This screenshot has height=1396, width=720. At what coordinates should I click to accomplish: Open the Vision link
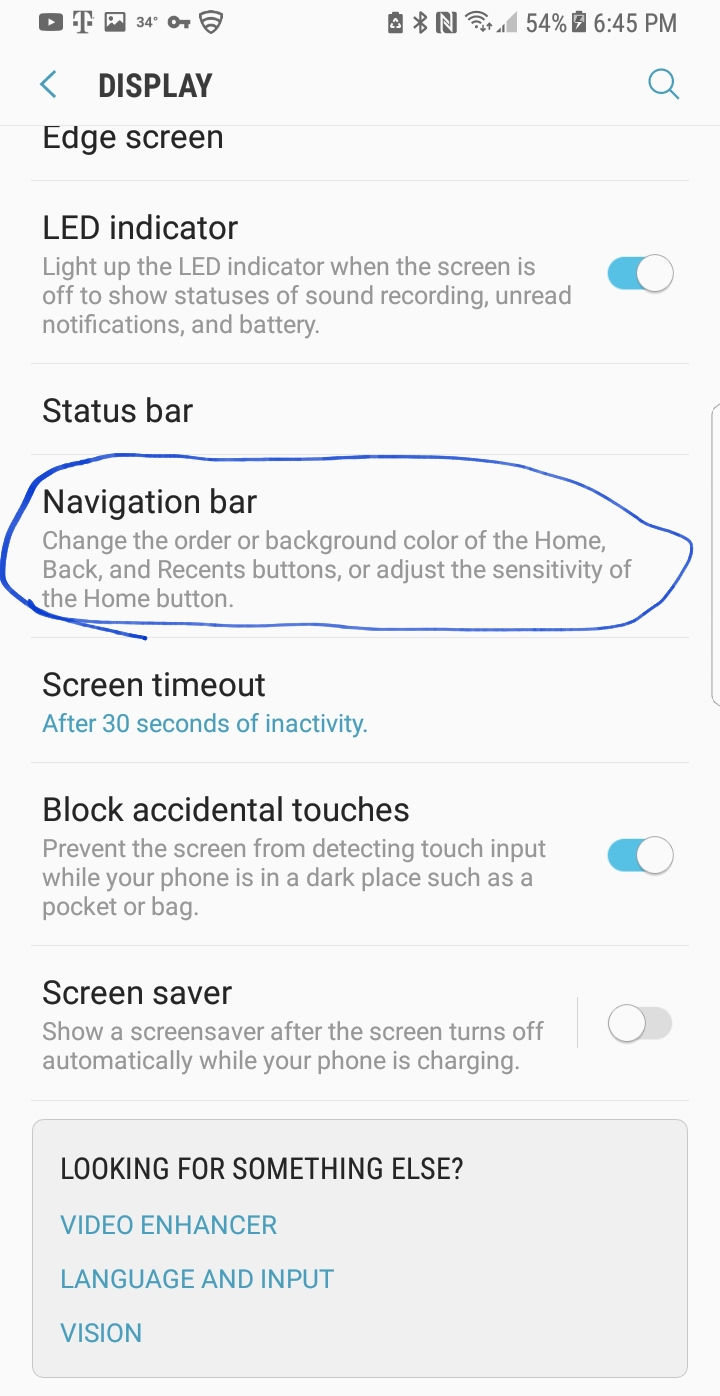click(x=101, y=1333)
